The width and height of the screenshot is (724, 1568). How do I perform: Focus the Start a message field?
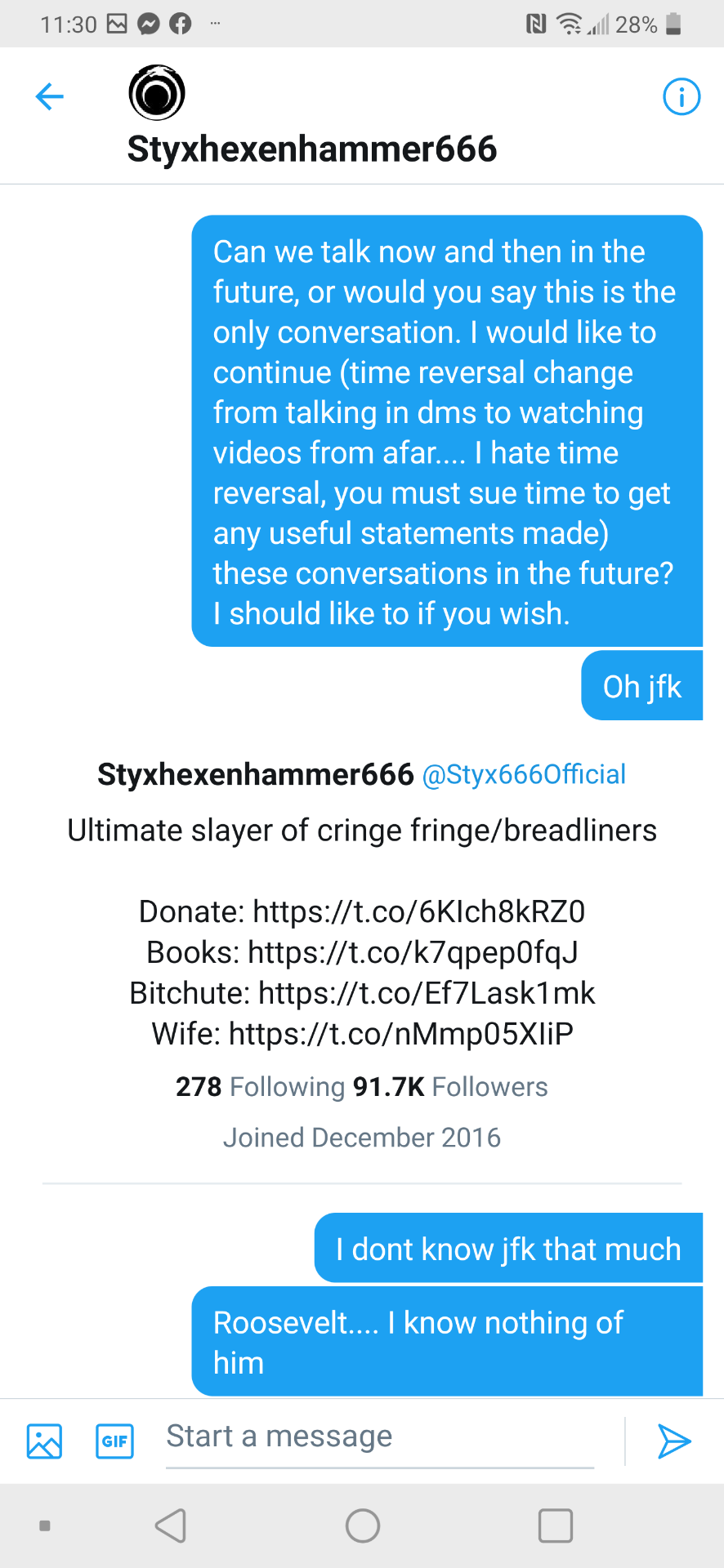(x=379, y=1437)
